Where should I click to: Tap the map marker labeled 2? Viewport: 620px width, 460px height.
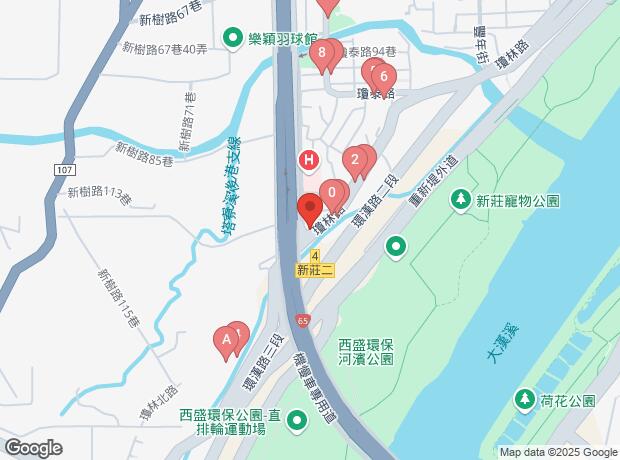point(354,159)
